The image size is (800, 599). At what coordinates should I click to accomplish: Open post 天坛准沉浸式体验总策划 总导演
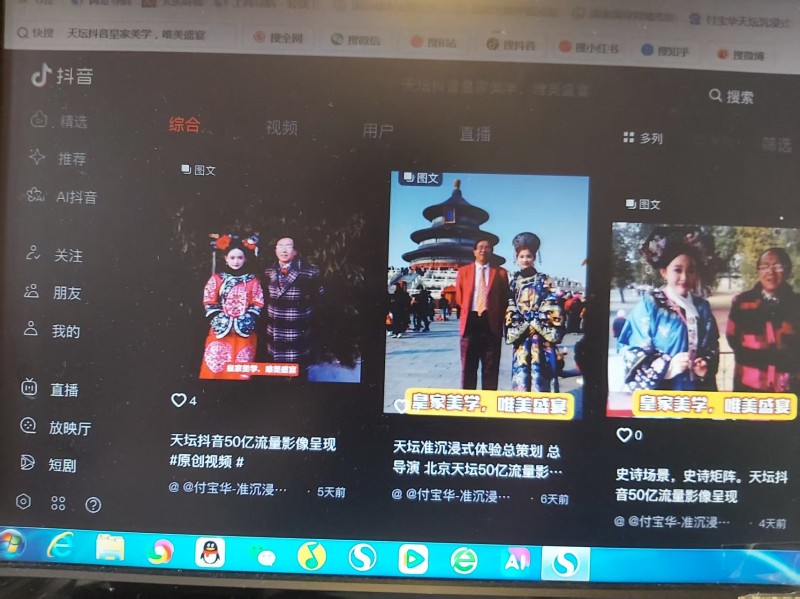pos(476,458)
